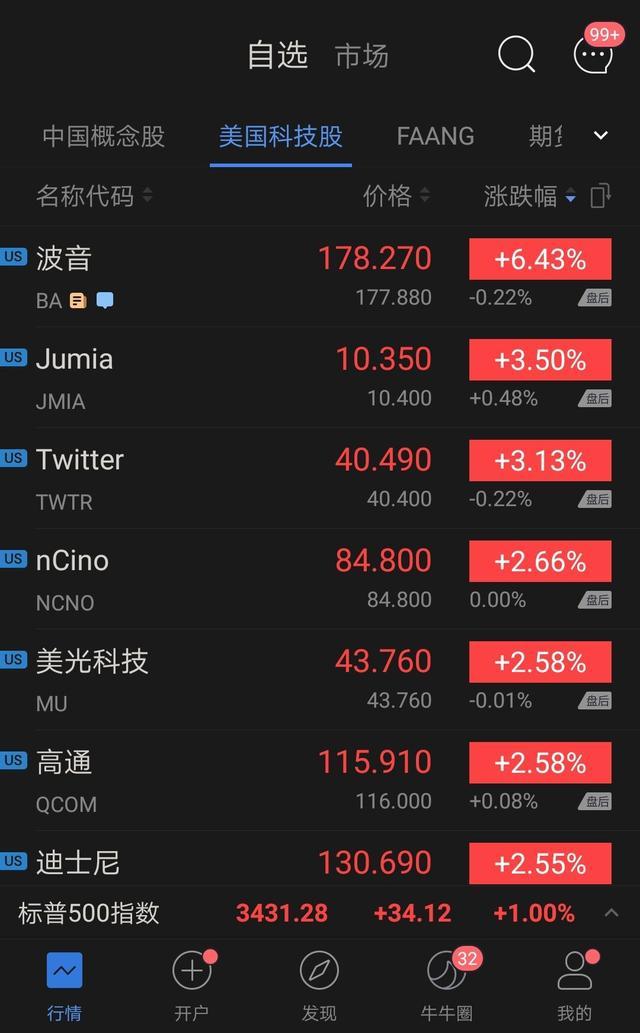Expand the watchlist groups dropdown arrow
This screenshot has width=640, height=1033.
(600, 136)
